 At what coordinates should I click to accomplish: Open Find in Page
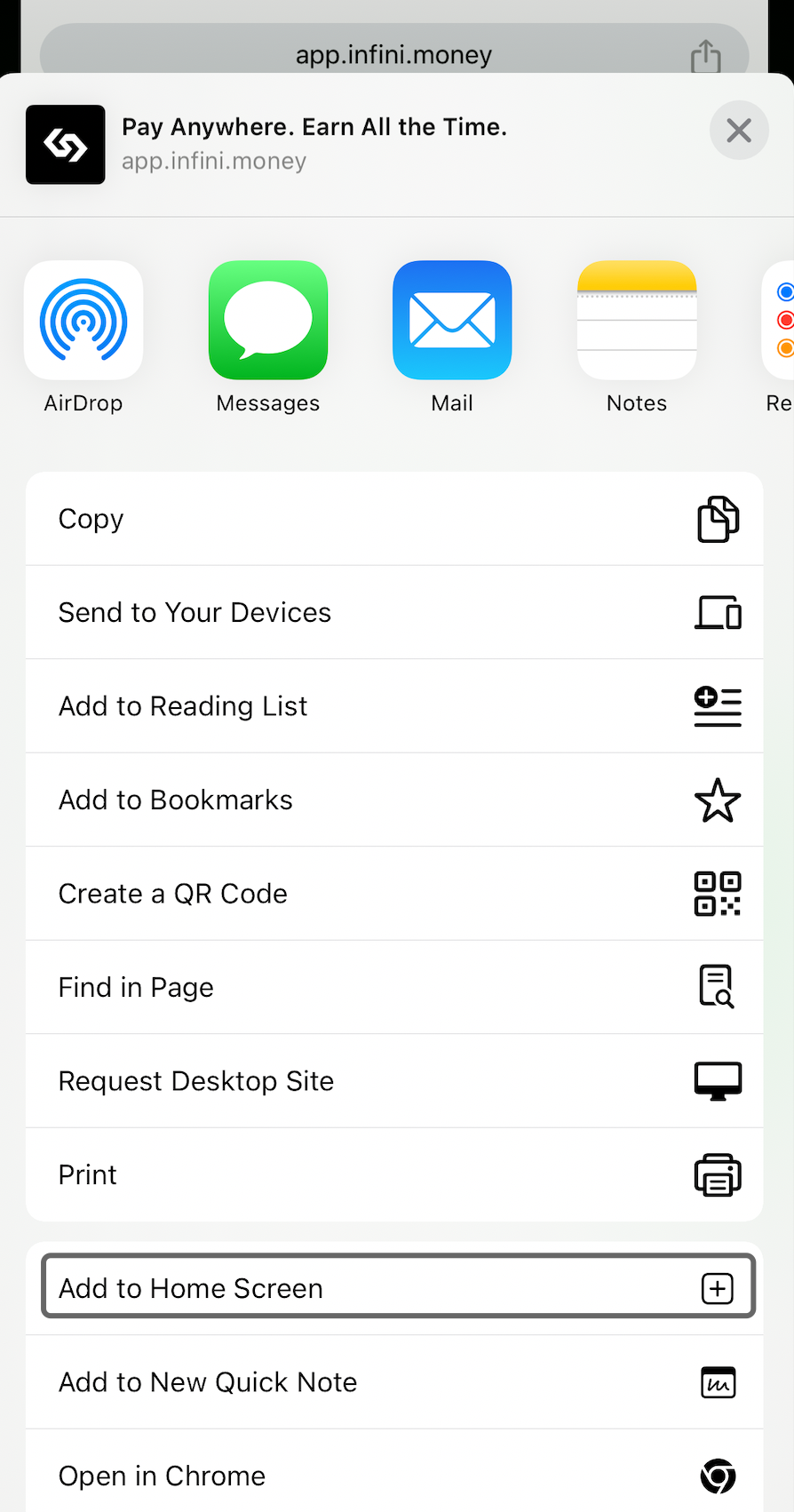click(394, 988)
